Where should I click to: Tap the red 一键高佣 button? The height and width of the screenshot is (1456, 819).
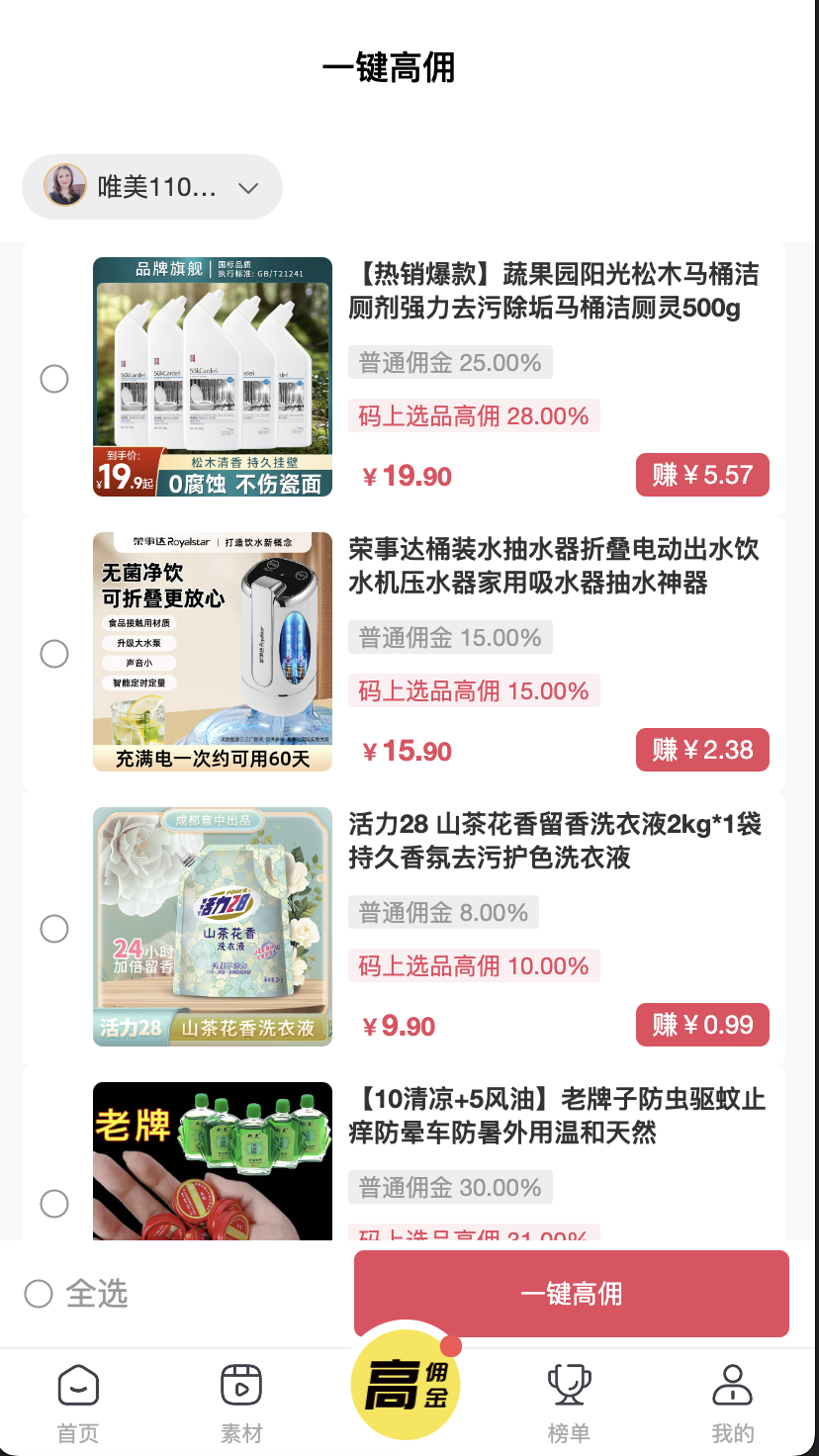click(571, 1294)
